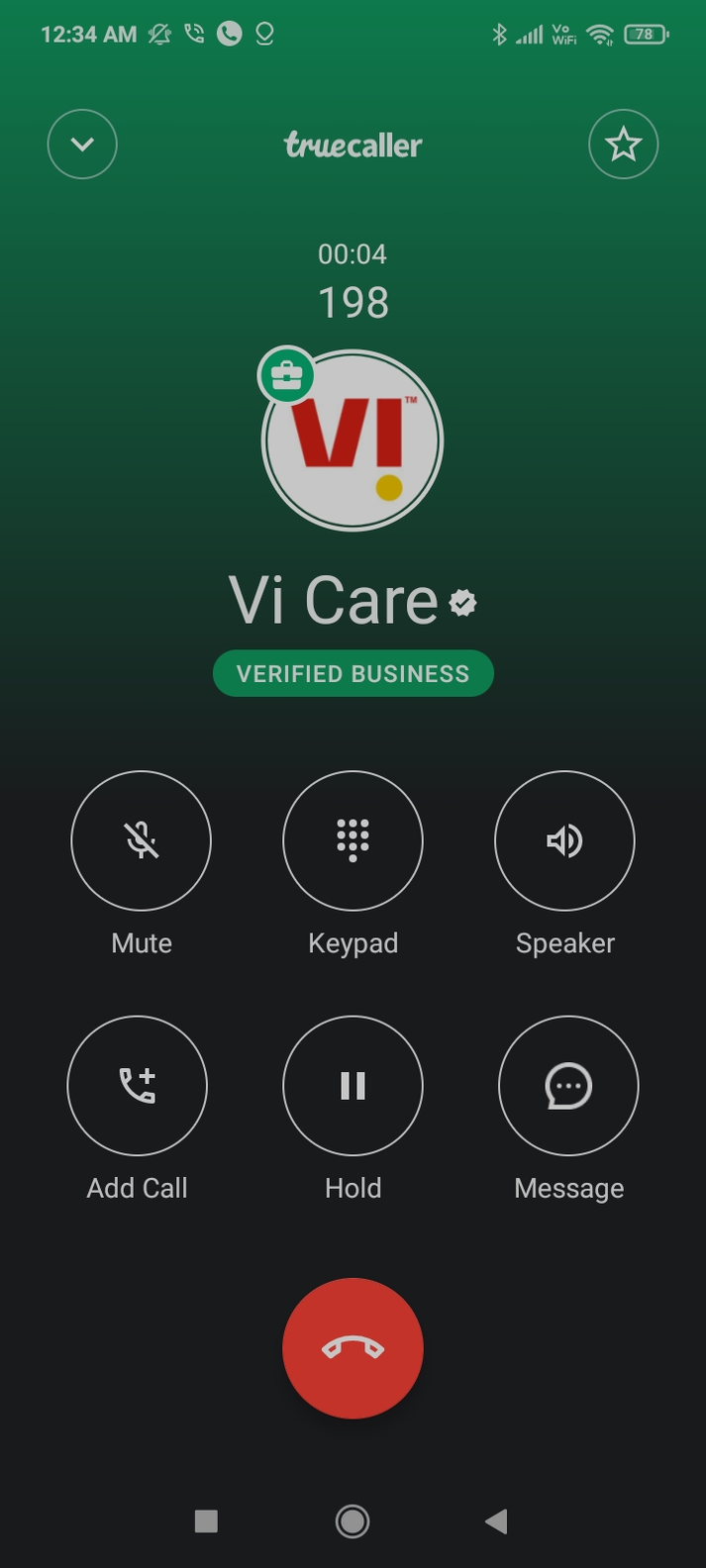Minimize the call screen with the down chevron
706x1568 pixels.
(82, 145)
